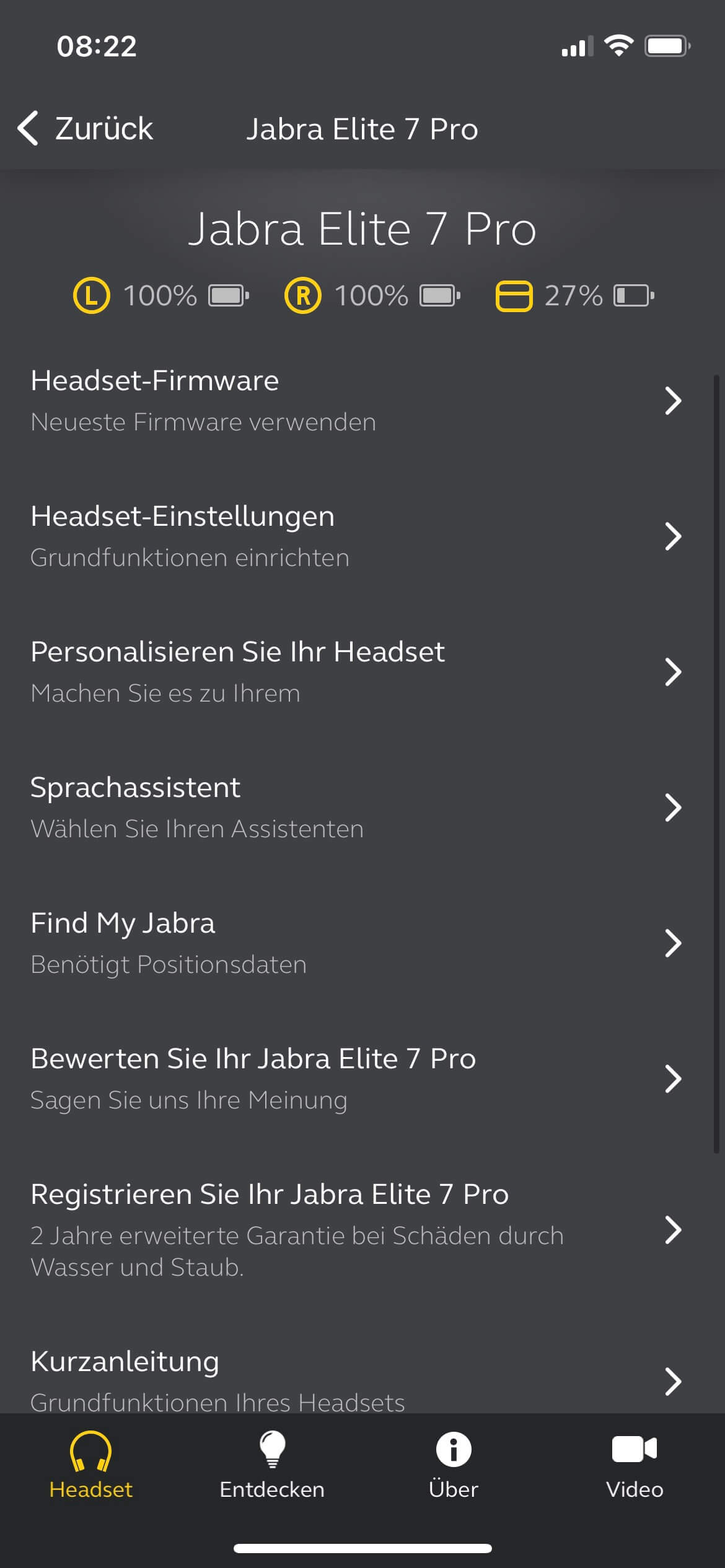Open the Kurzanleitung guide

click(356, 1380)
